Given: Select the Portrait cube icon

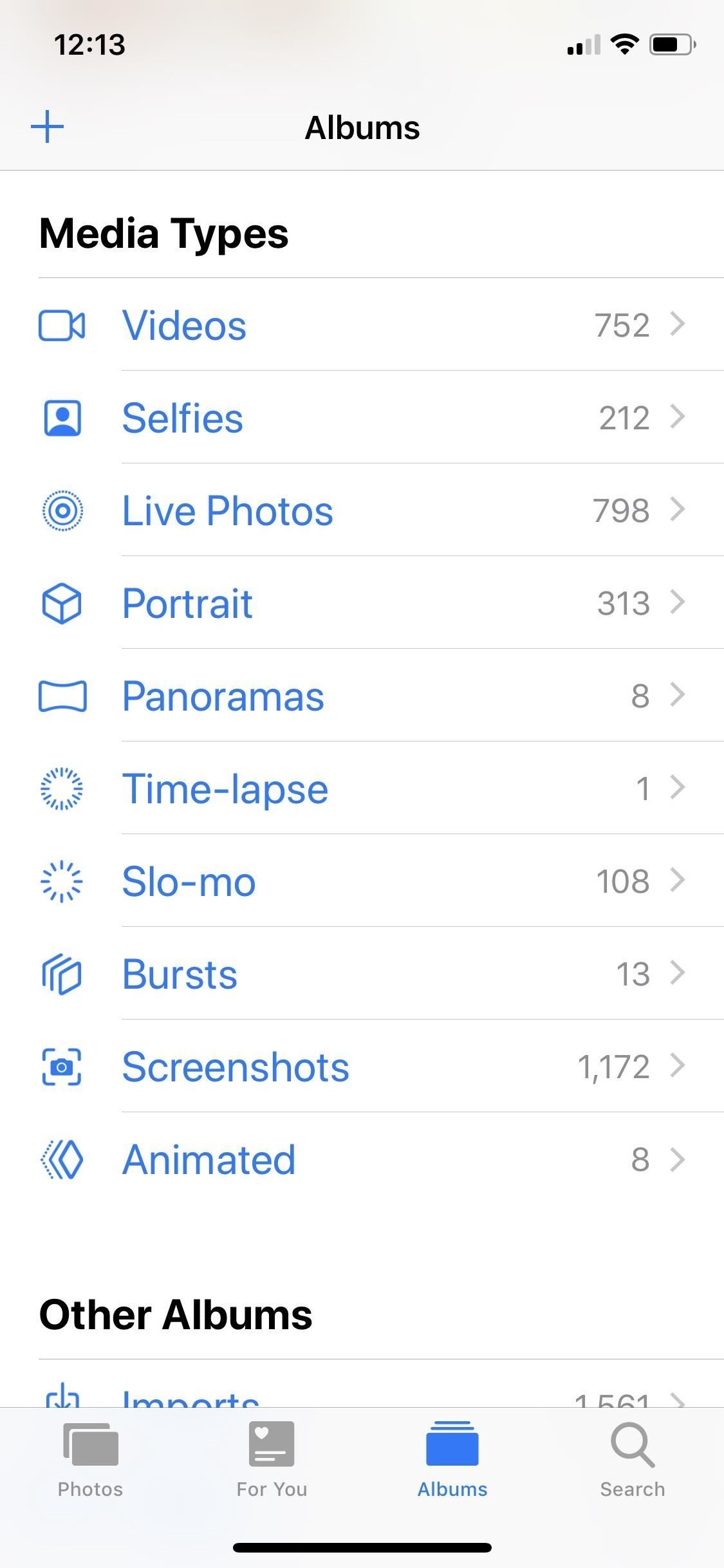Looking at the screenshot, I should coord(62,603).
